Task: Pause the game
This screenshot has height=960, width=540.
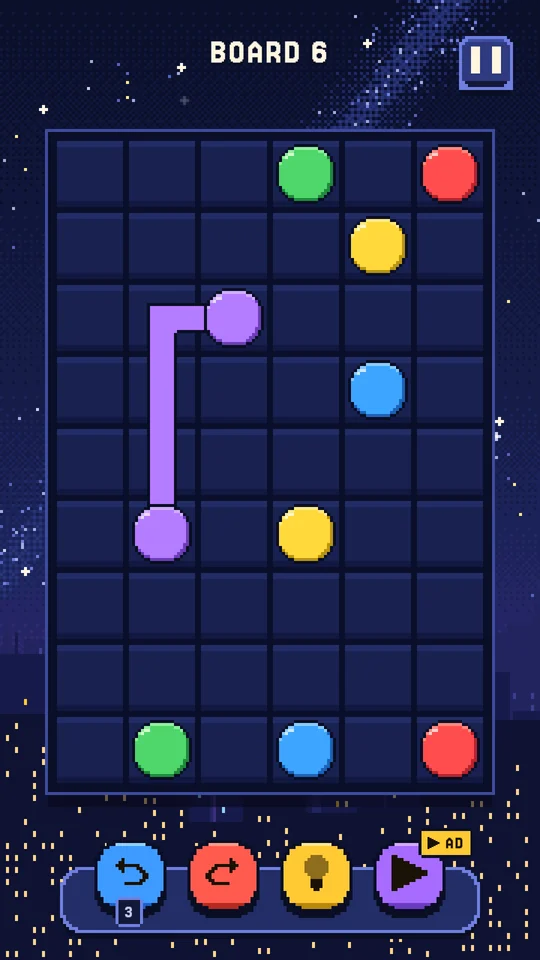Action: 486,63
